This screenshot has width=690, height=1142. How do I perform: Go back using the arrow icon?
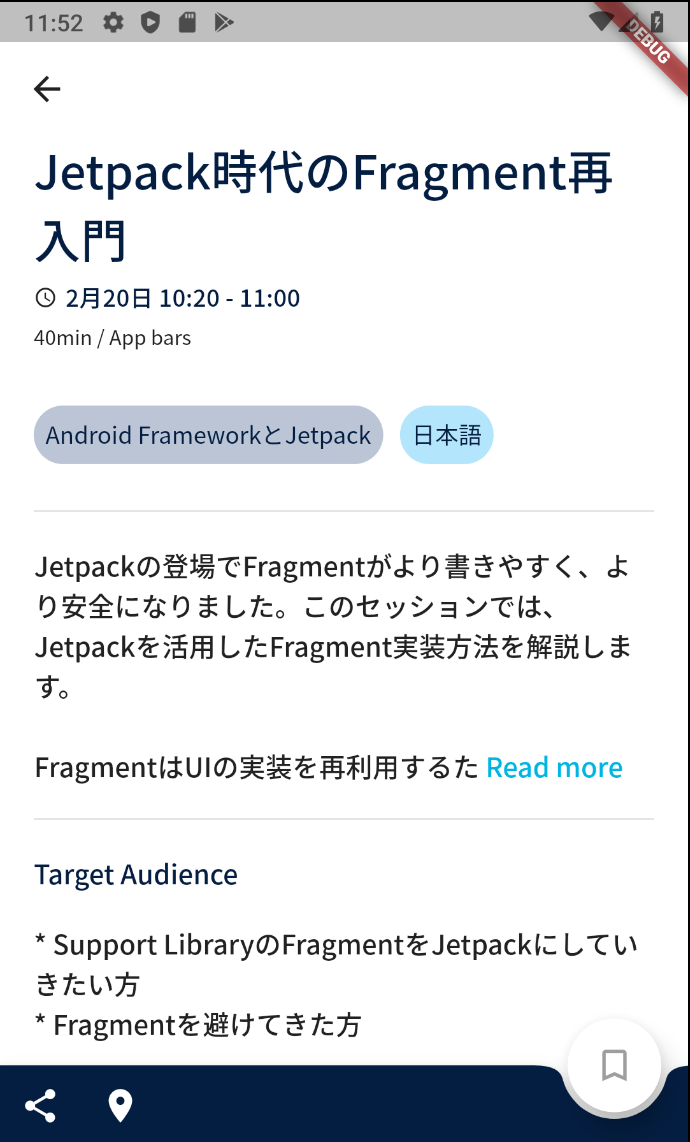point(47,89)
